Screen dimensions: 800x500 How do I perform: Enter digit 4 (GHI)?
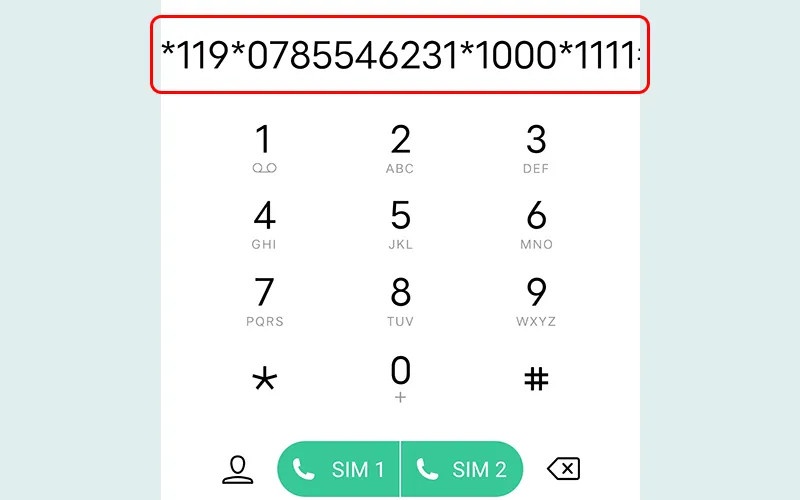(x=264, y=223)
